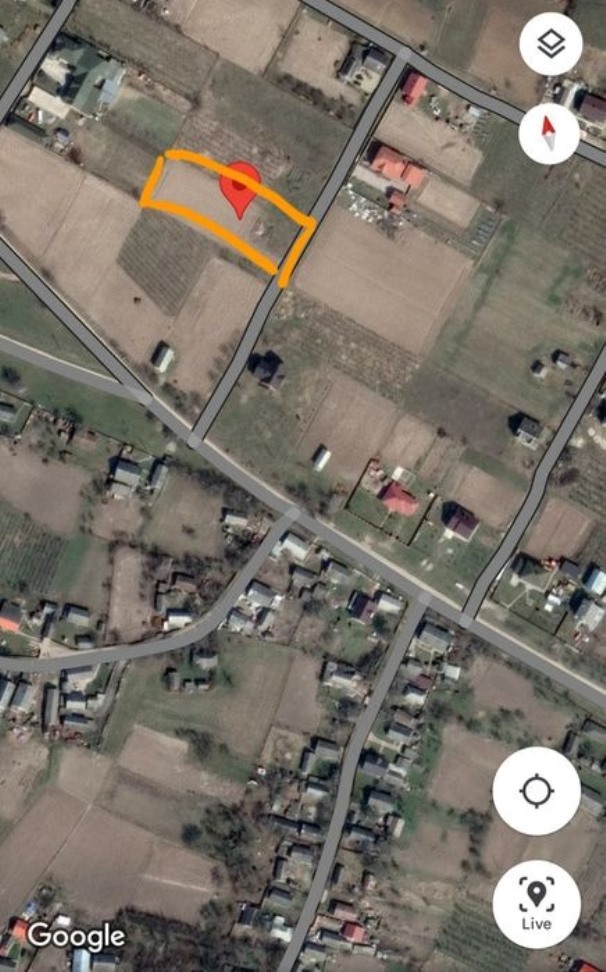Viewport: 606px width, 972px height.
Task: Launch Live View navigation
Action: (537, 904)
